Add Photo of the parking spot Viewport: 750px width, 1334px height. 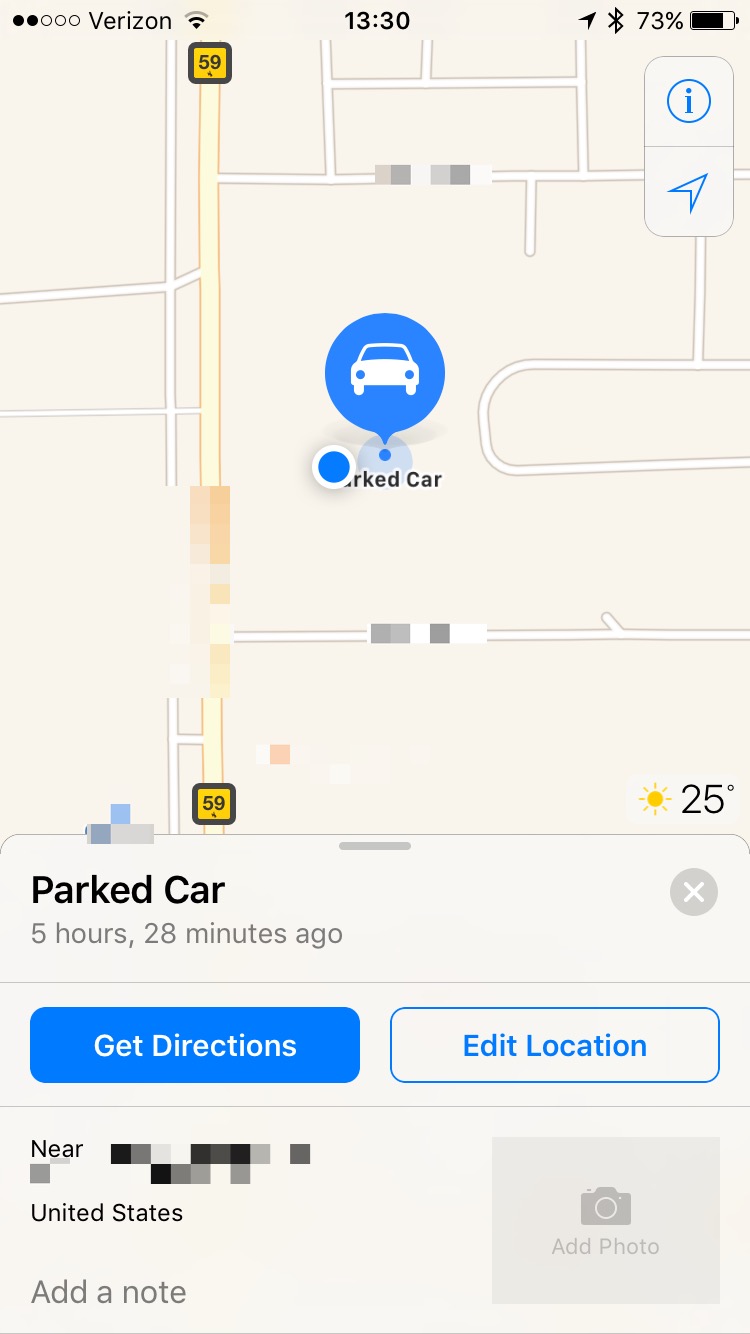(x=606, y=1220)
